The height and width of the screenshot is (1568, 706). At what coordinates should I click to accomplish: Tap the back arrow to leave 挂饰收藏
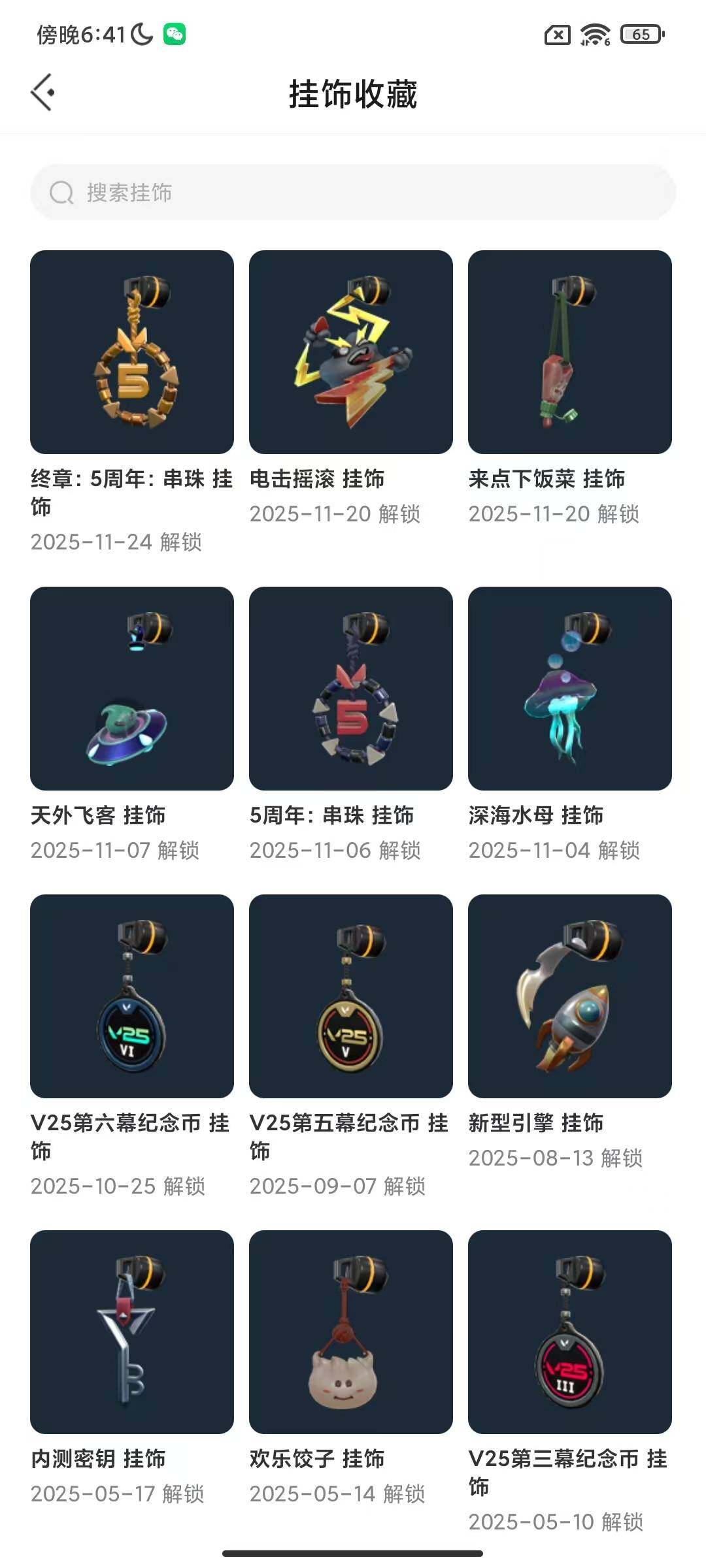pos(44,92)
